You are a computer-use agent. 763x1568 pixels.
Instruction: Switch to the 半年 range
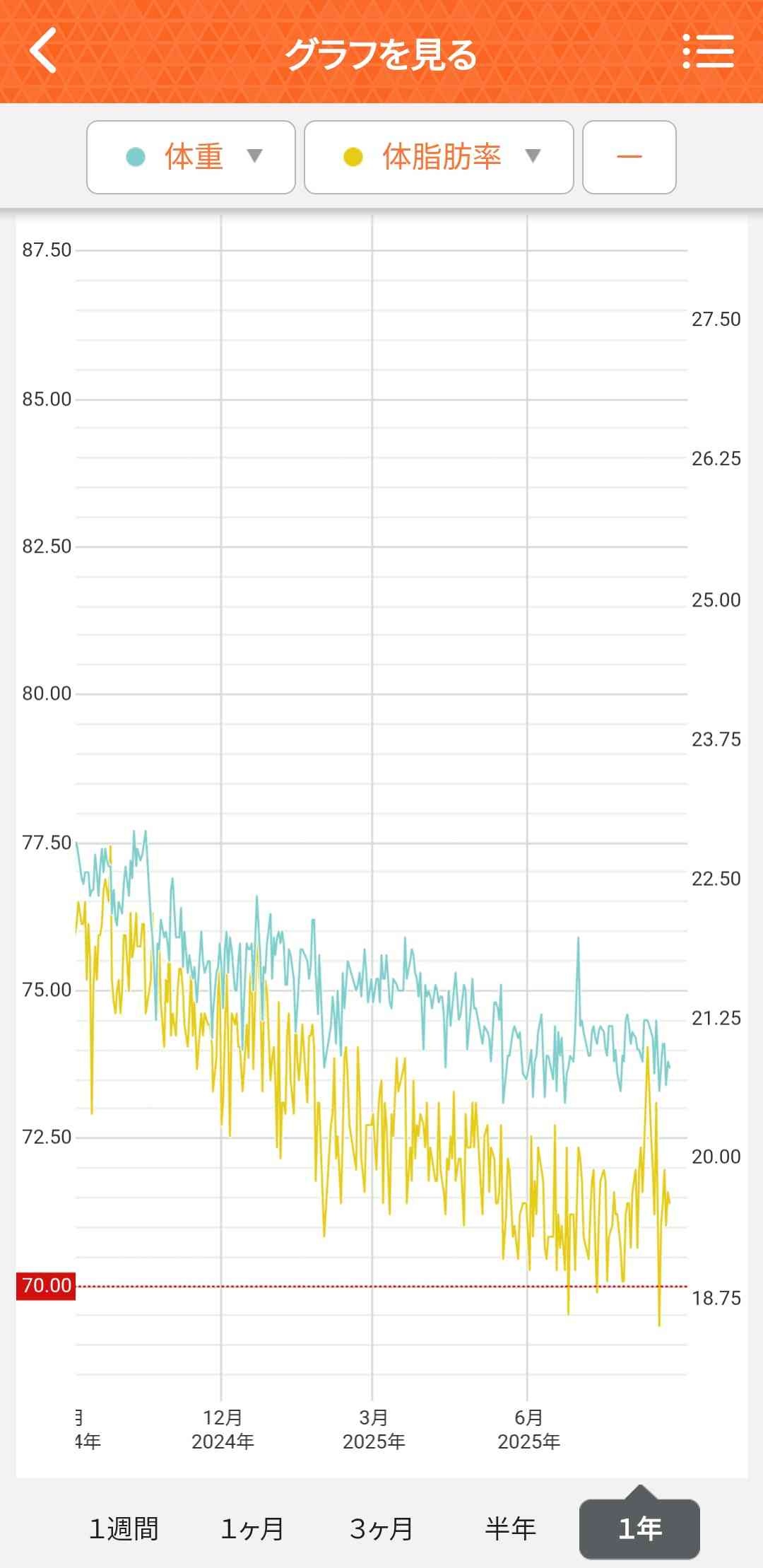click(510, 1528)
